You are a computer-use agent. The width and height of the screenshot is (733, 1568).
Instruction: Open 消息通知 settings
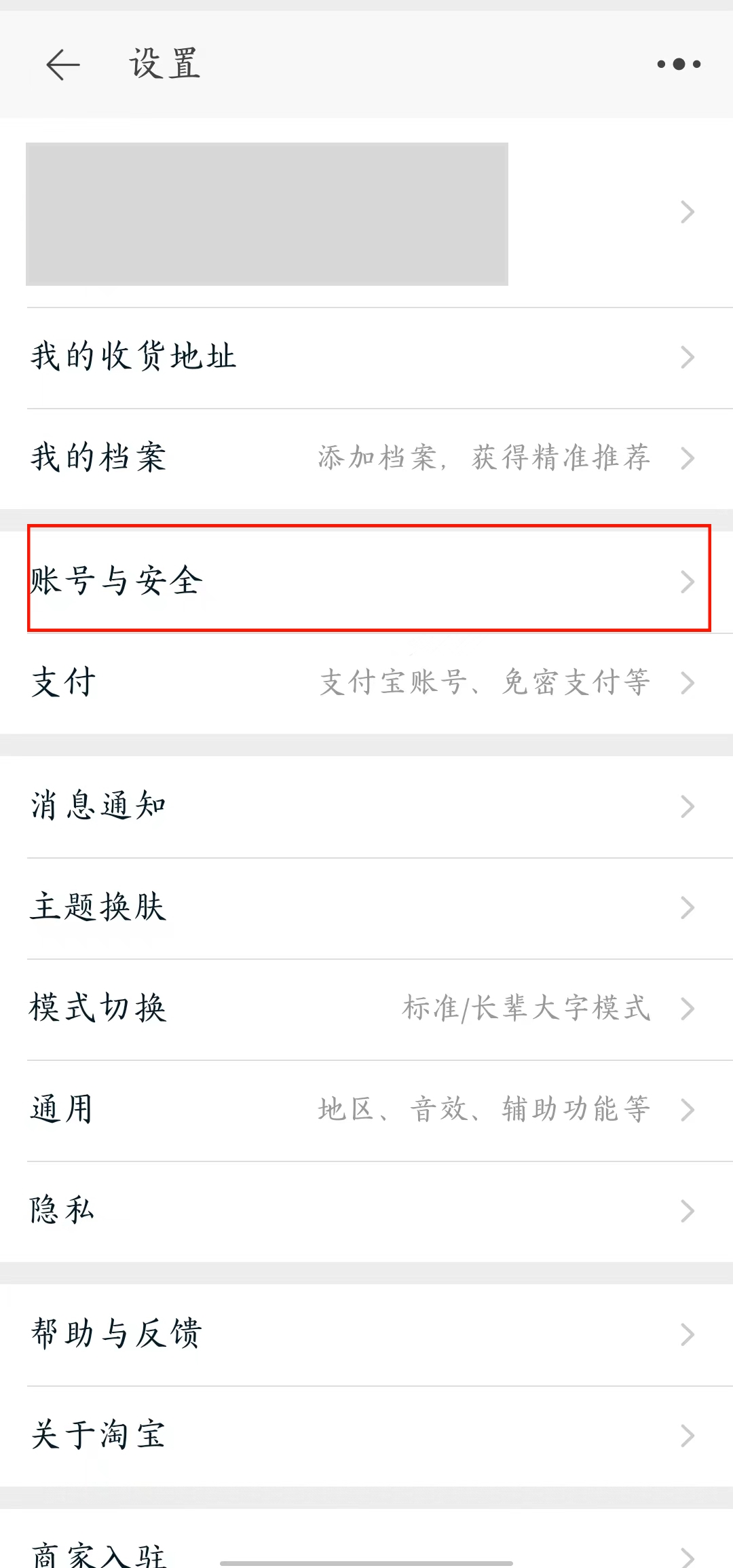coord(366,806)
